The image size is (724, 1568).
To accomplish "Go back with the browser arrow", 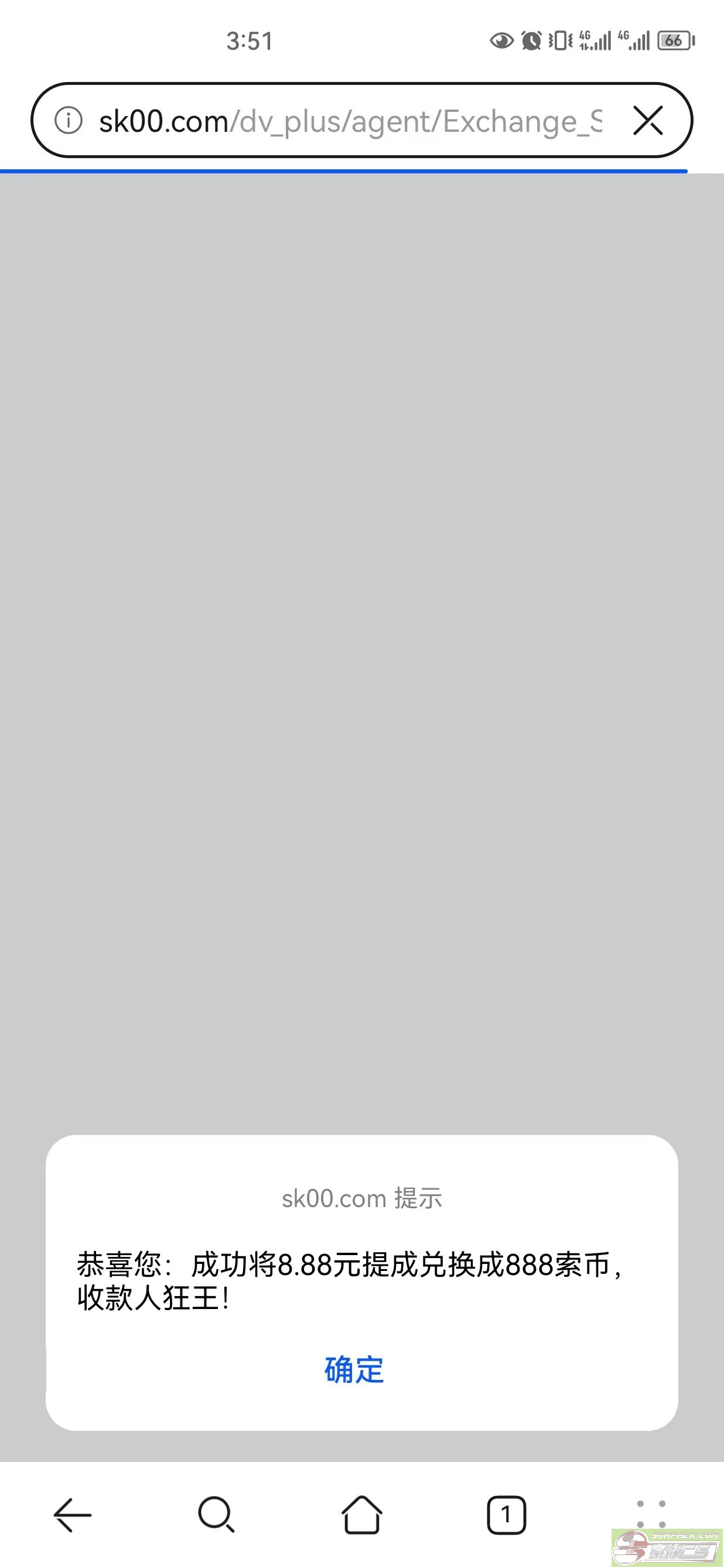I will click(x=73, y=1515).
